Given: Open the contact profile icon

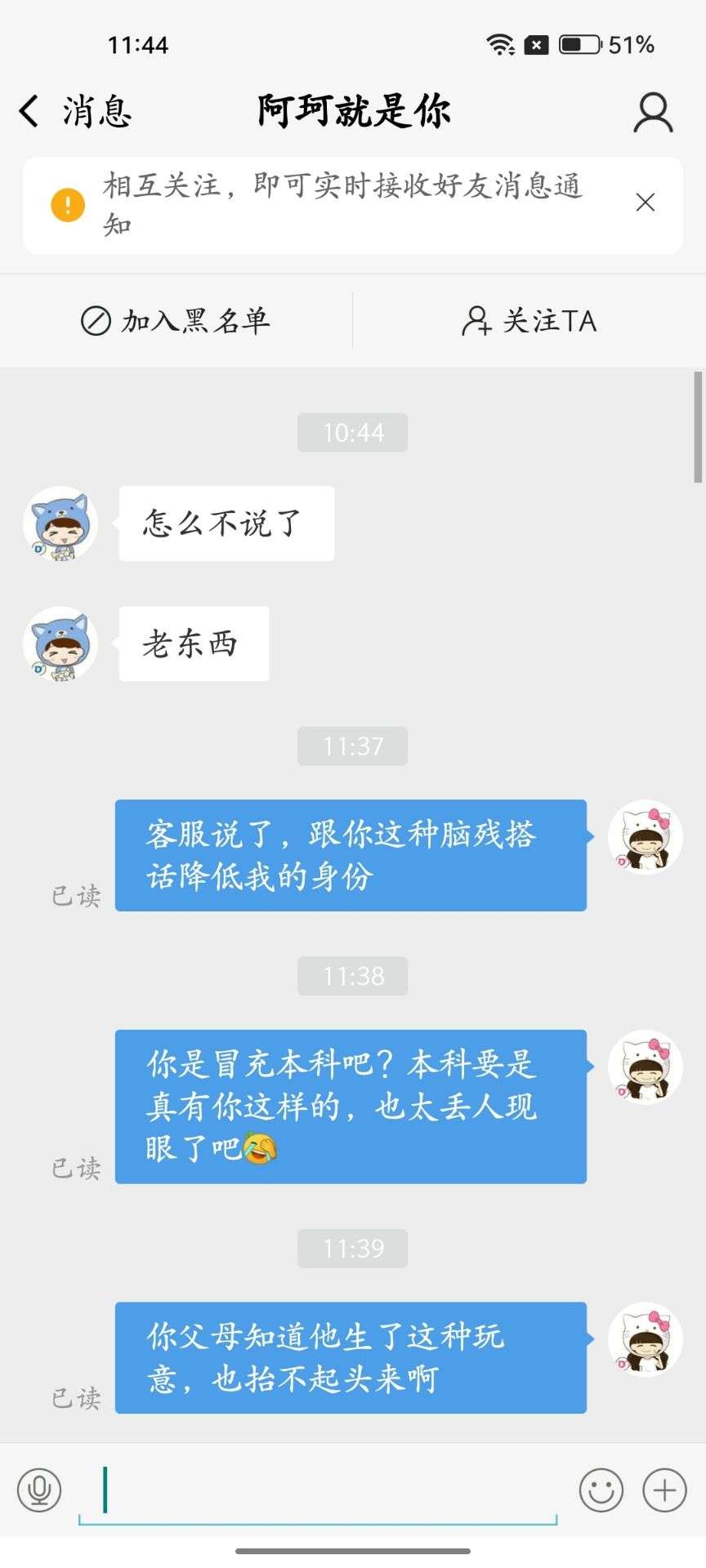Looking at the screenshot, I should [x=653, y=112].
